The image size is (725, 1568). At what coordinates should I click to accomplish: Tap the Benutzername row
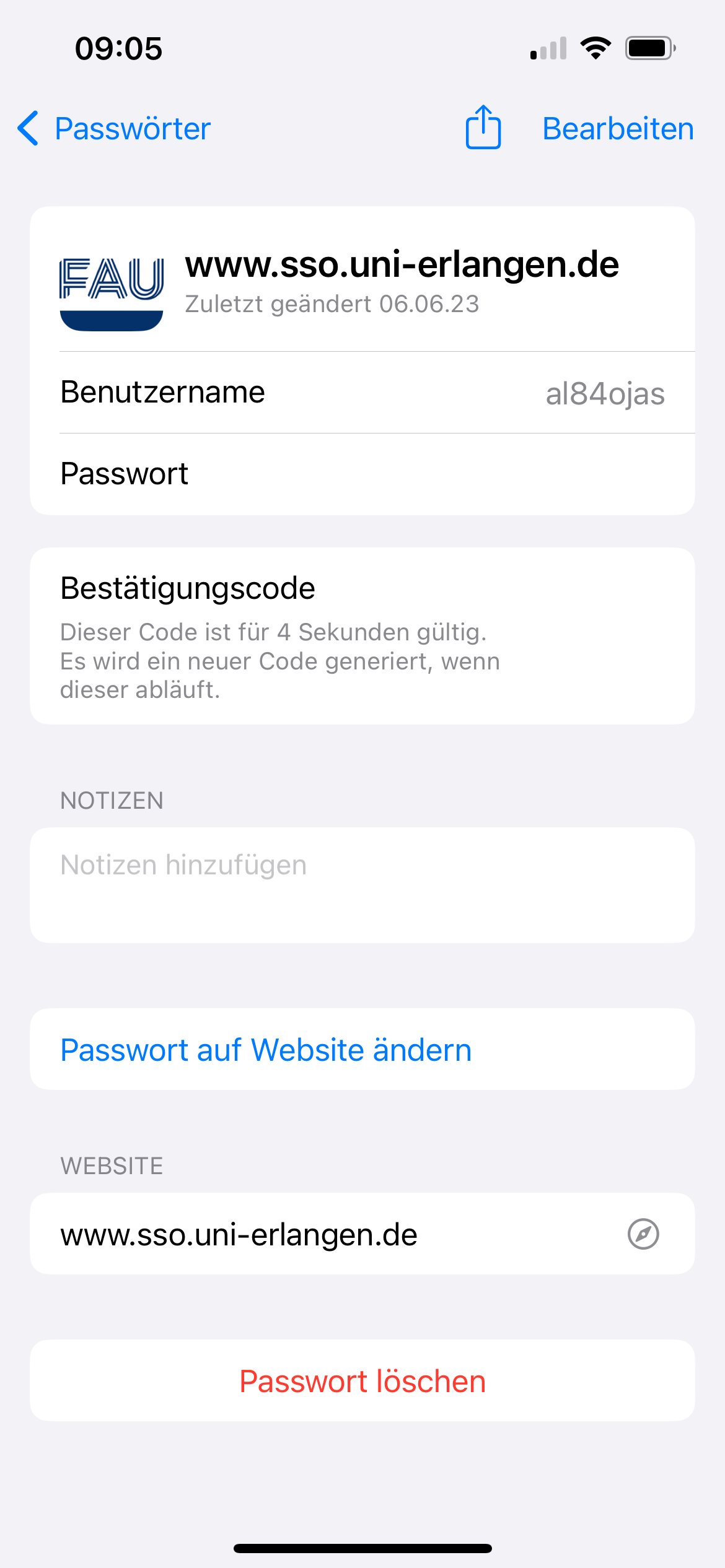362,393
